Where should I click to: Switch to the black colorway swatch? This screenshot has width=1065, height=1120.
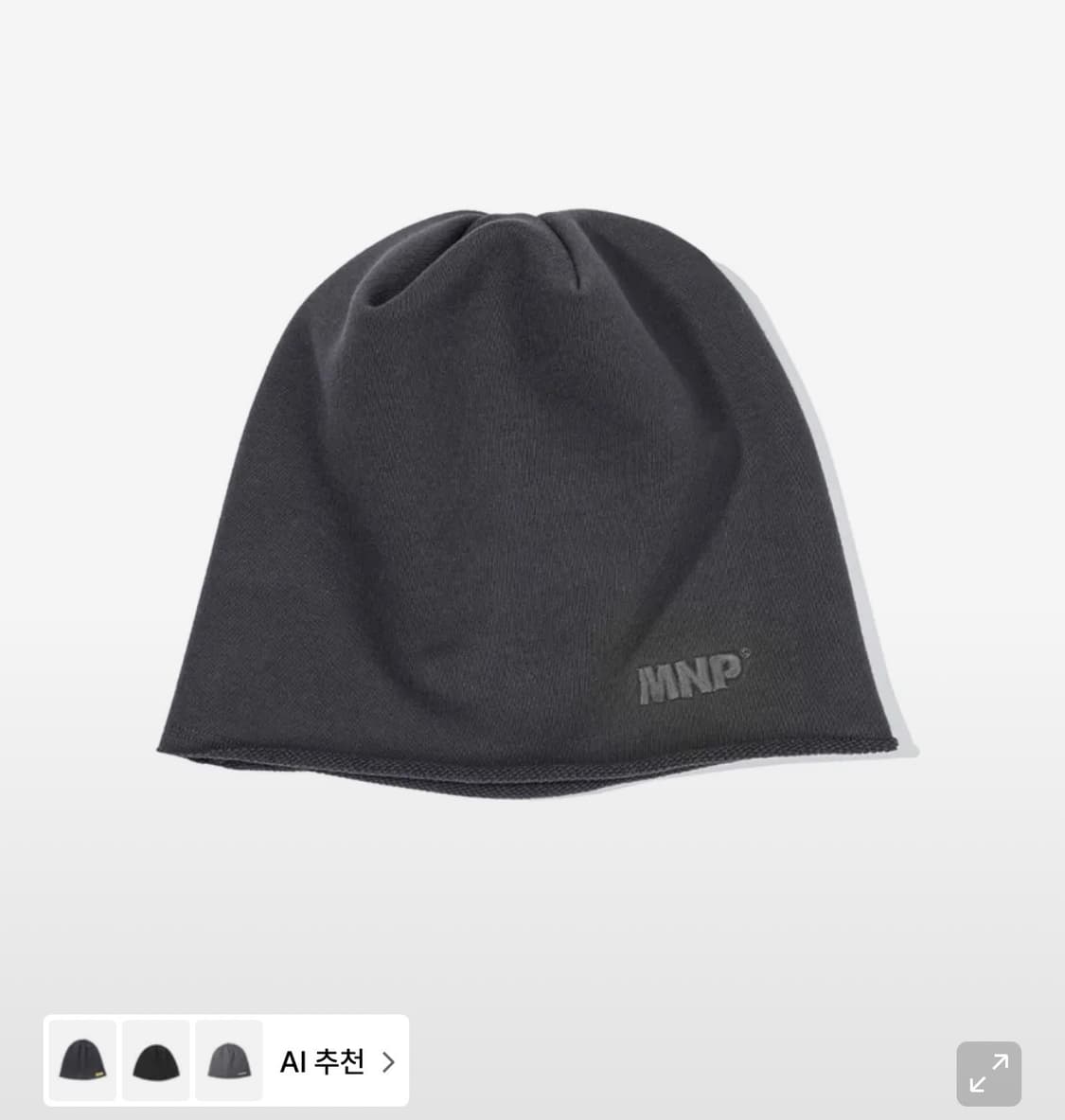coord(154,1061)
